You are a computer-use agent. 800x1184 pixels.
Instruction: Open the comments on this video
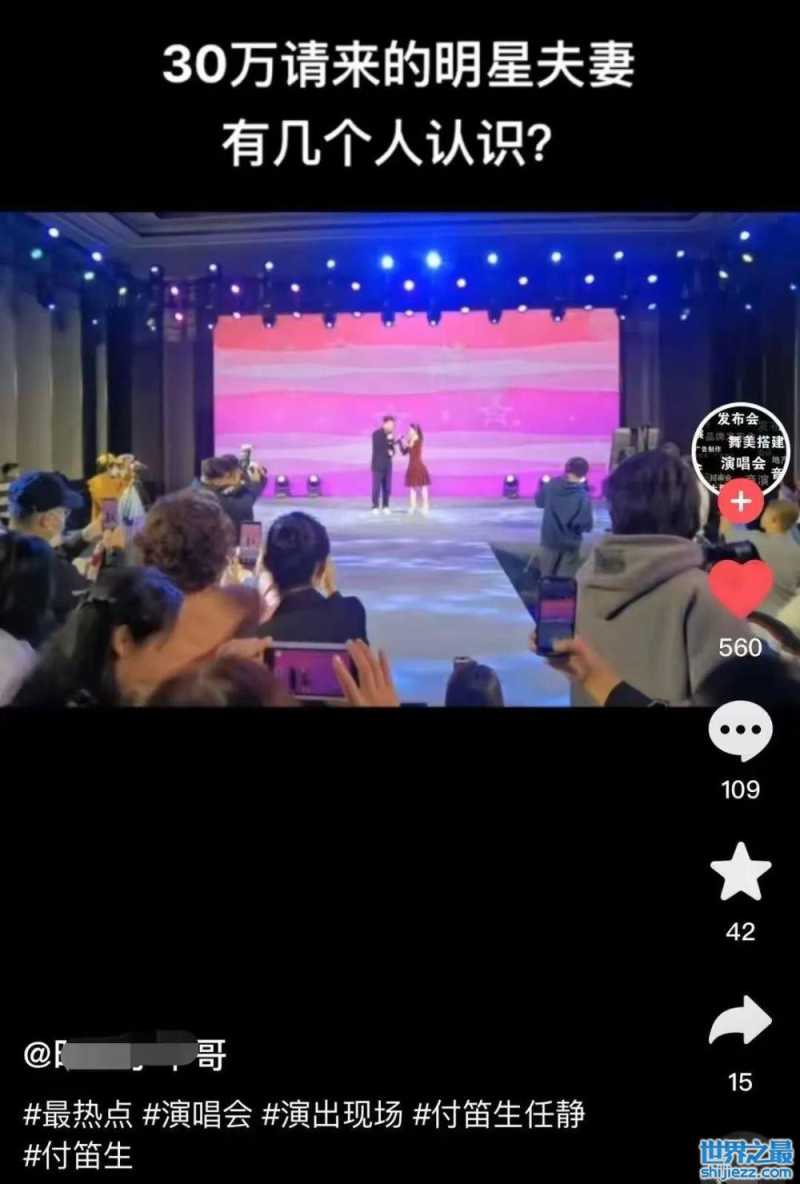[740, 732]
